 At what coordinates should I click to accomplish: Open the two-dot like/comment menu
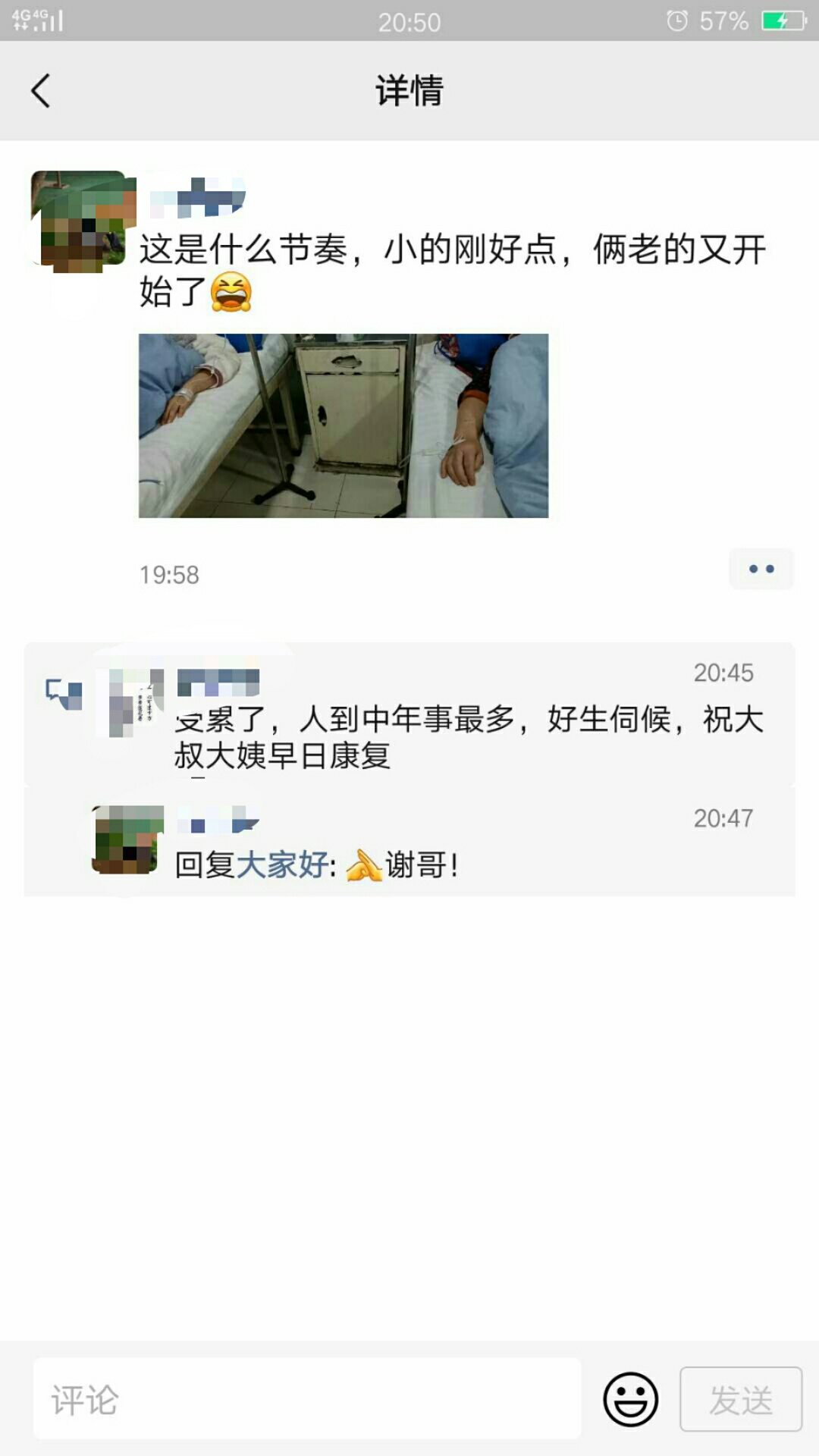(761, 569)
